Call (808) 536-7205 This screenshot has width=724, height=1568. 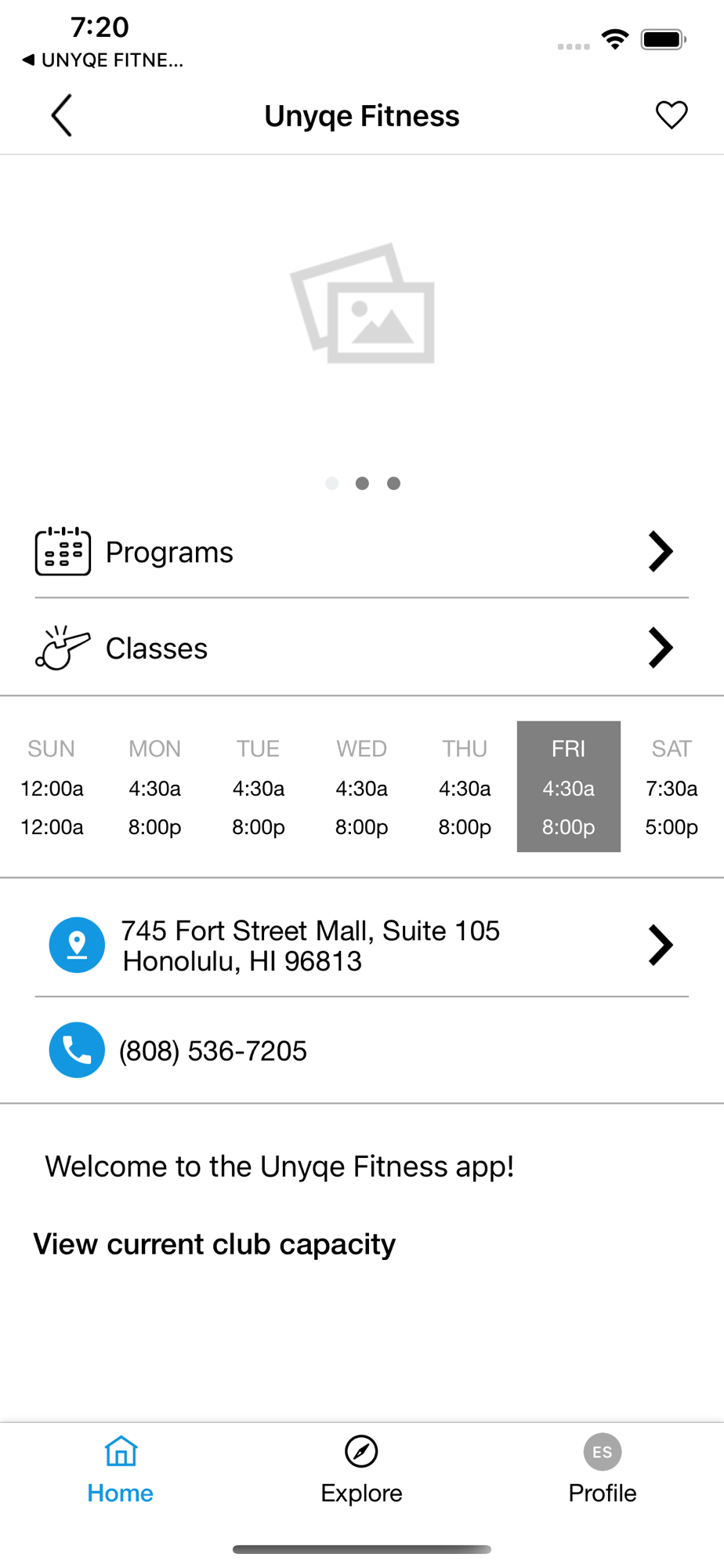click(362, 1051)
